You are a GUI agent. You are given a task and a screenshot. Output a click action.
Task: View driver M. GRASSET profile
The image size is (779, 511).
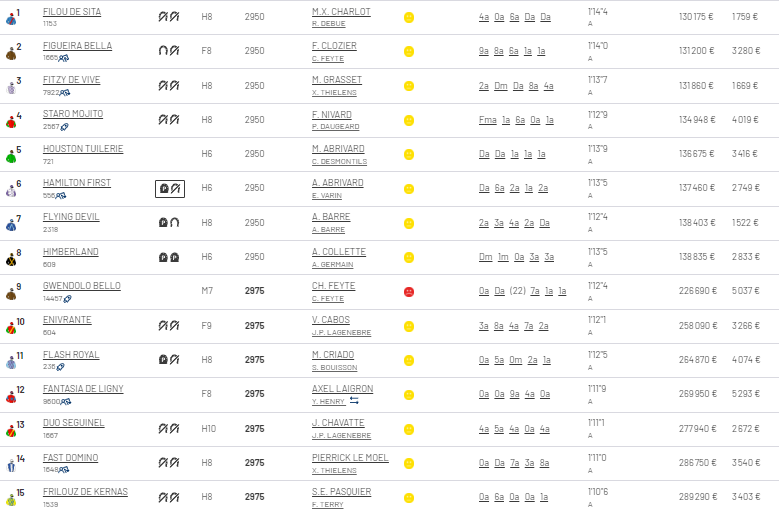pyautogui.click(x=336, y=80)
